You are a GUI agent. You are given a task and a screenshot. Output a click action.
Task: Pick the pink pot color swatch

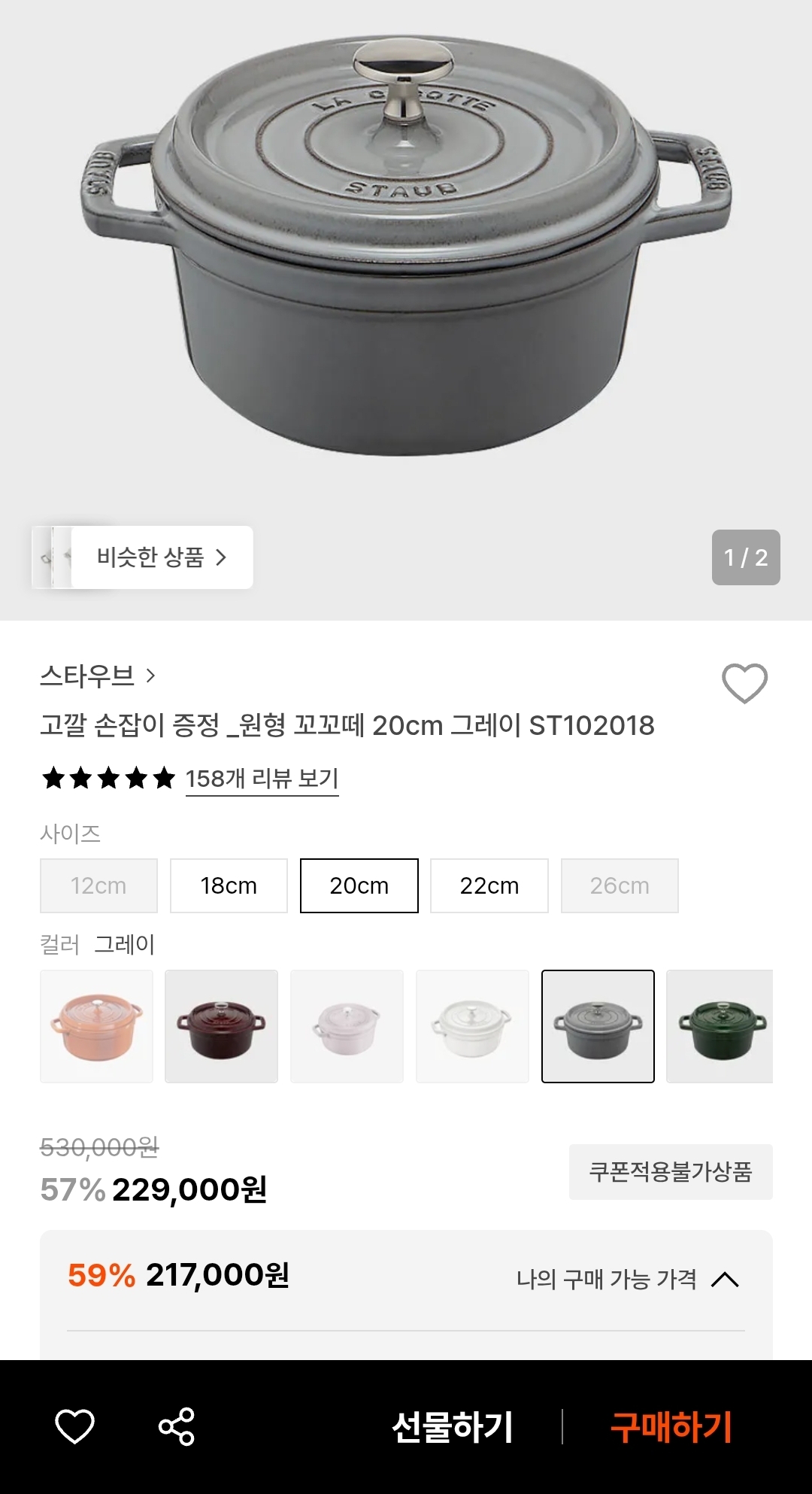tap(96, 1026)
